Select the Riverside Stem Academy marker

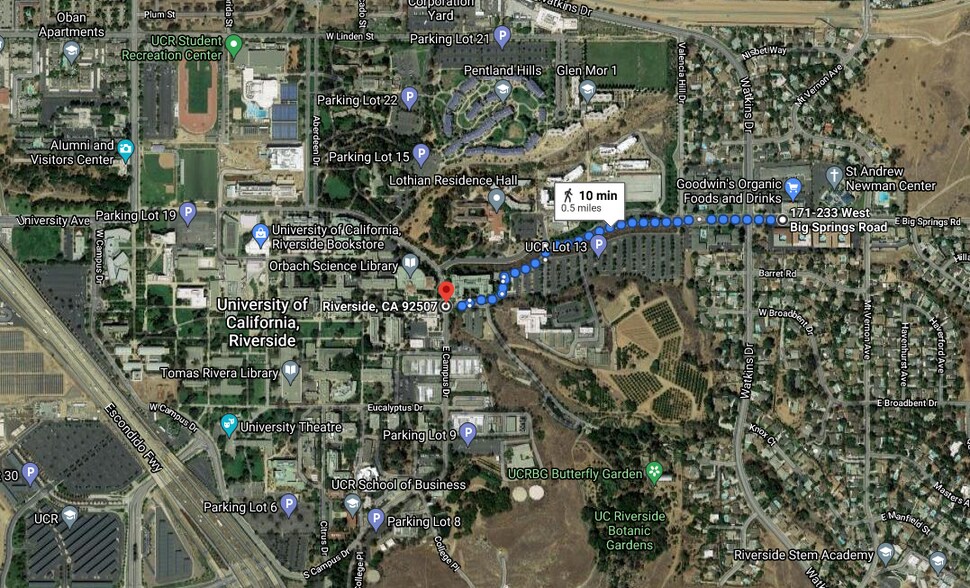pos(886,554)
